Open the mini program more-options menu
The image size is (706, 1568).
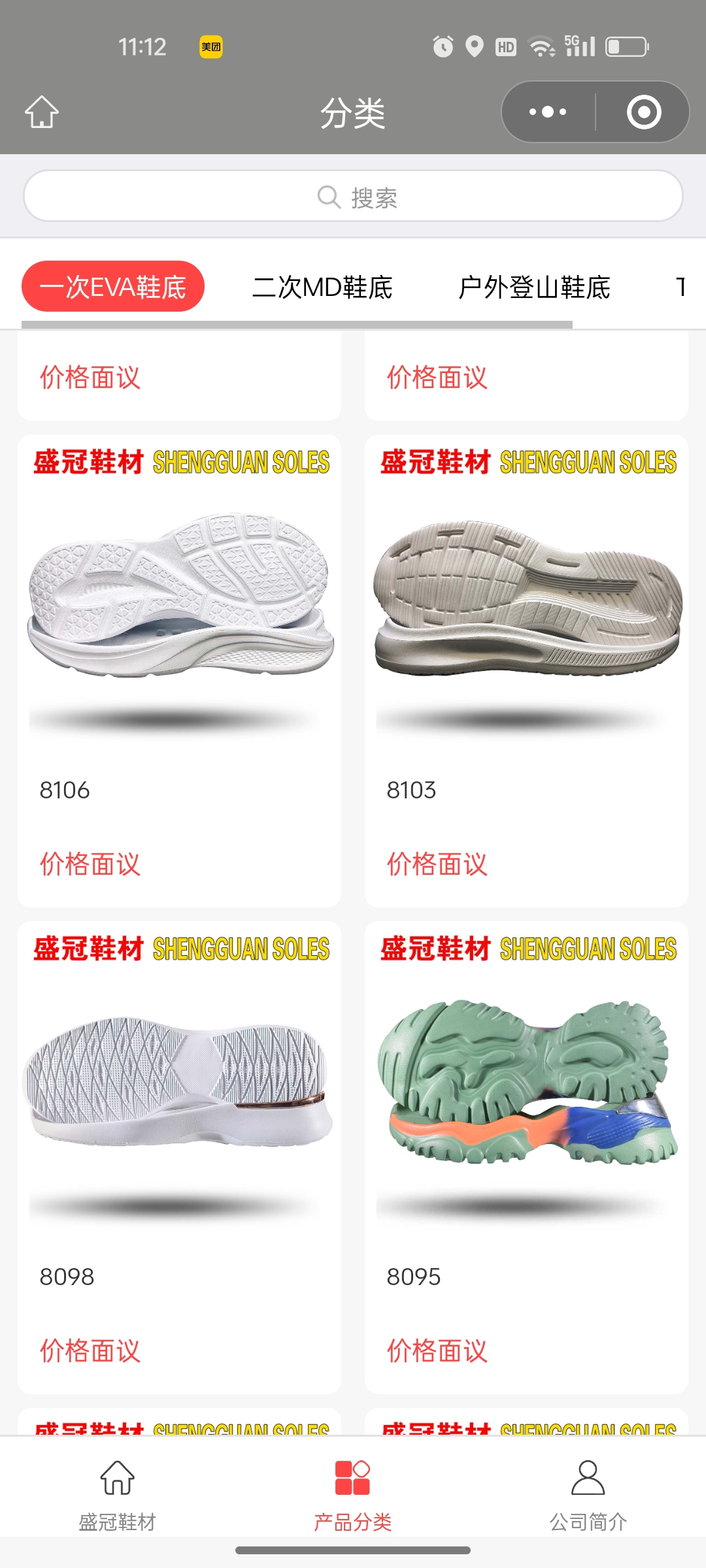548,112
